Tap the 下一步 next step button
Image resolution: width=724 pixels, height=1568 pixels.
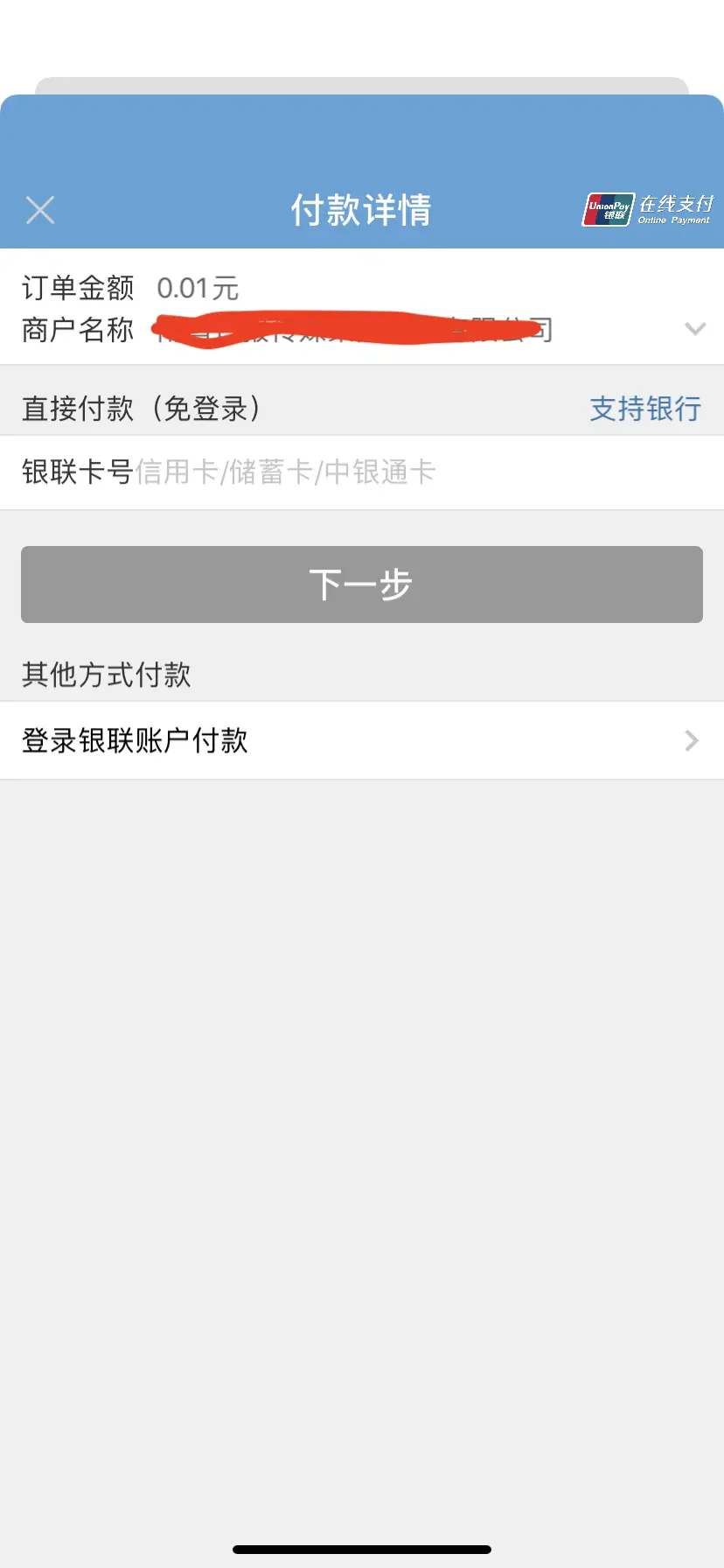coord(362,584)
